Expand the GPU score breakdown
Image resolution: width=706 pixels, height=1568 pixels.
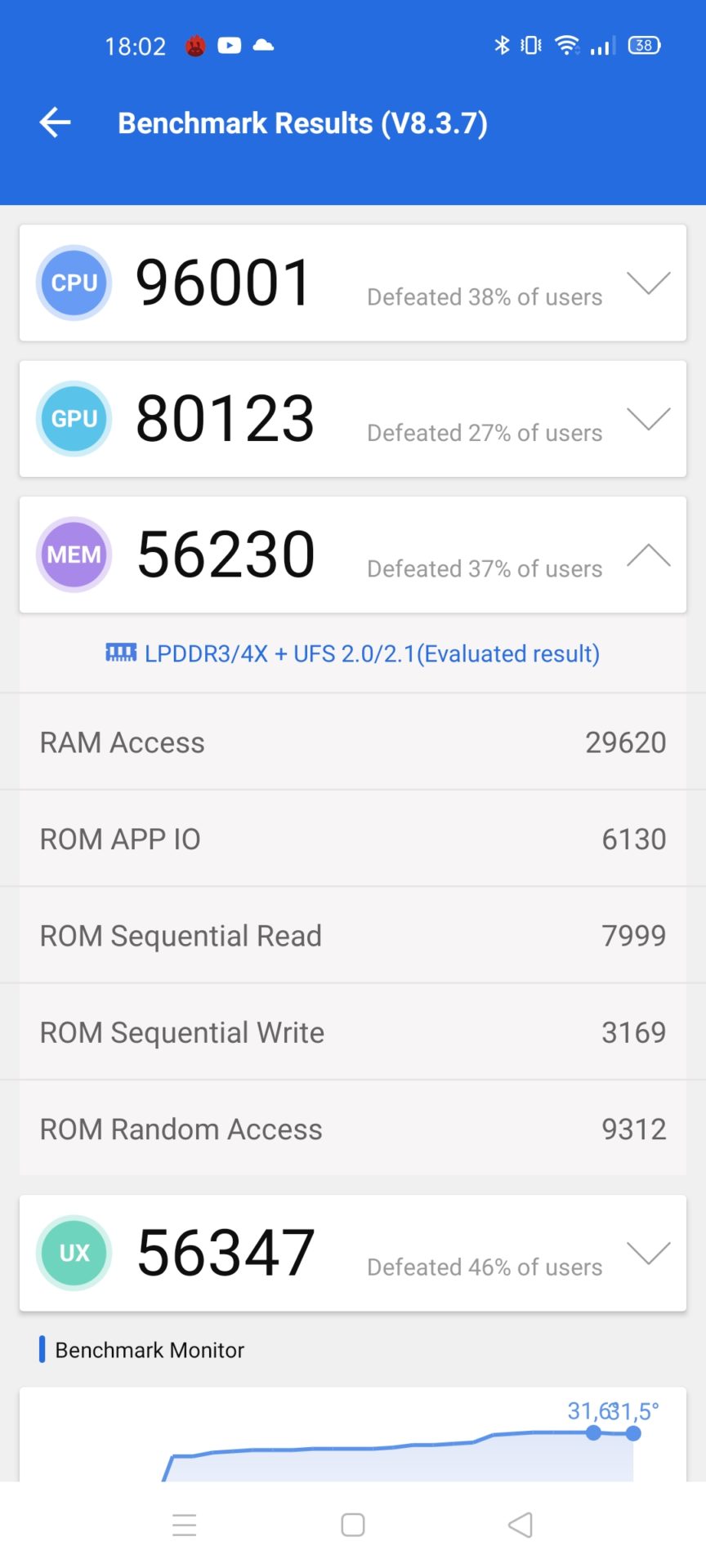(648, 419)
